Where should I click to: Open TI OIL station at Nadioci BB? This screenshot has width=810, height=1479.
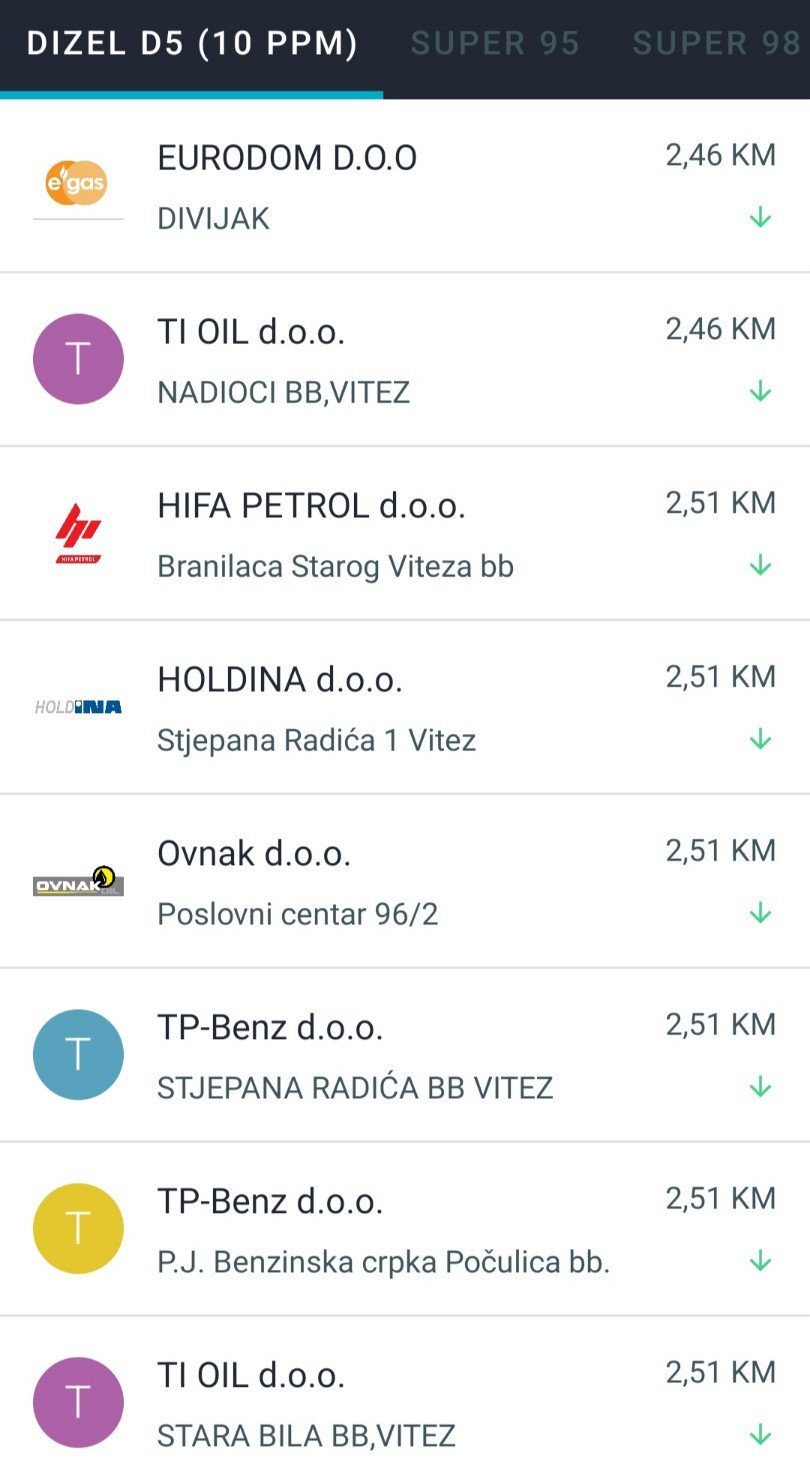coord(405,360)
